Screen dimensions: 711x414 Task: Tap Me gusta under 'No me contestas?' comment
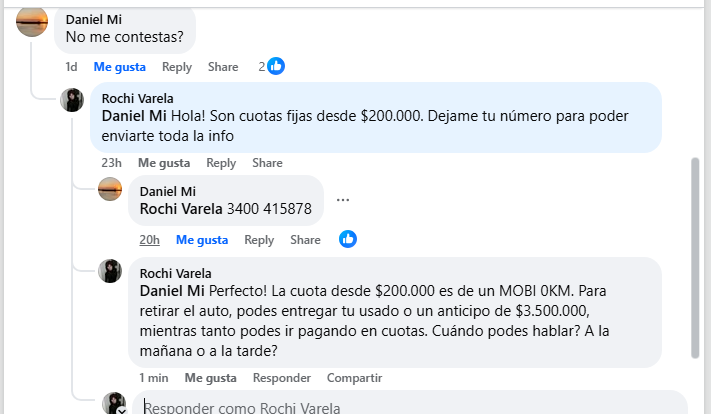[x=119, y=67]
